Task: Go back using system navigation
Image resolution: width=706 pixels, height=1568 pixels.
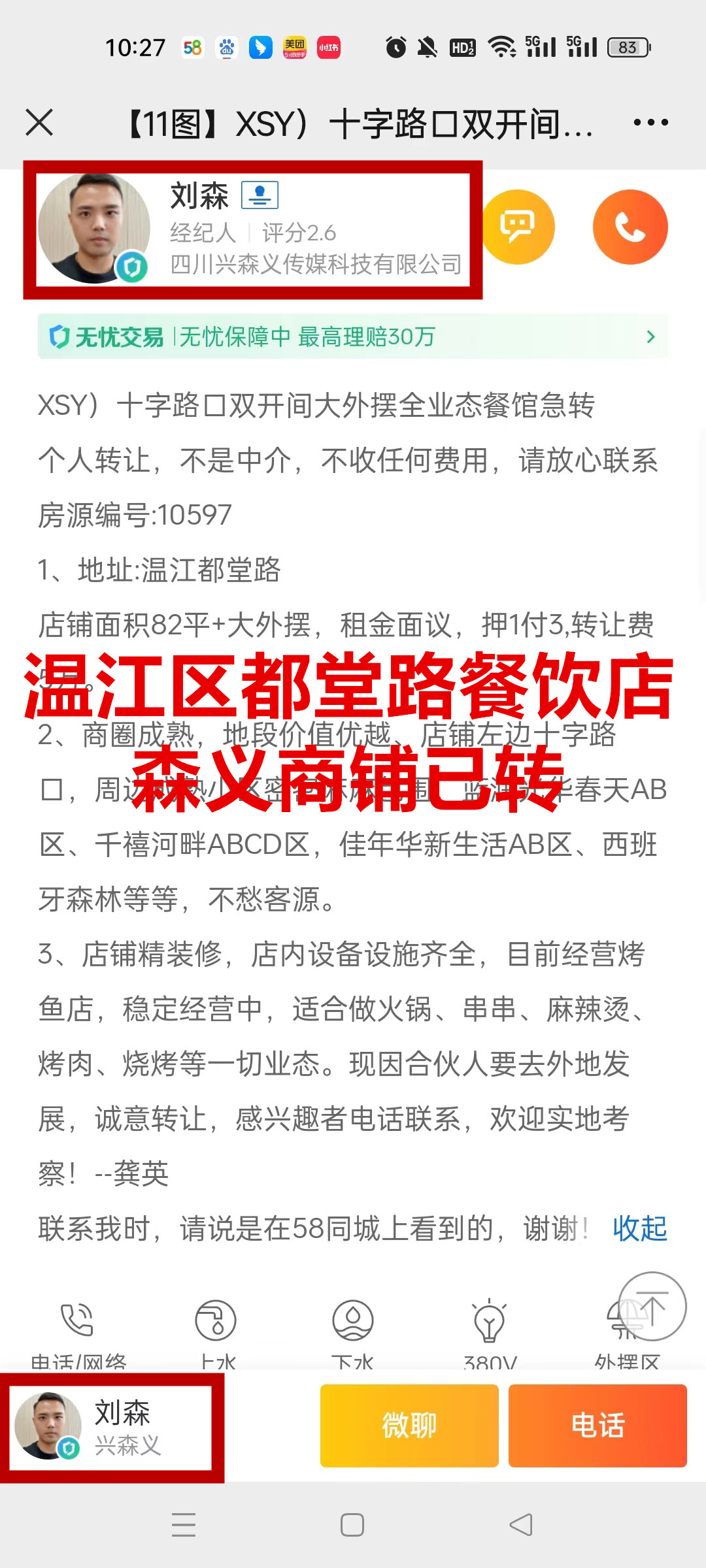Action: tap(521, 1526)
